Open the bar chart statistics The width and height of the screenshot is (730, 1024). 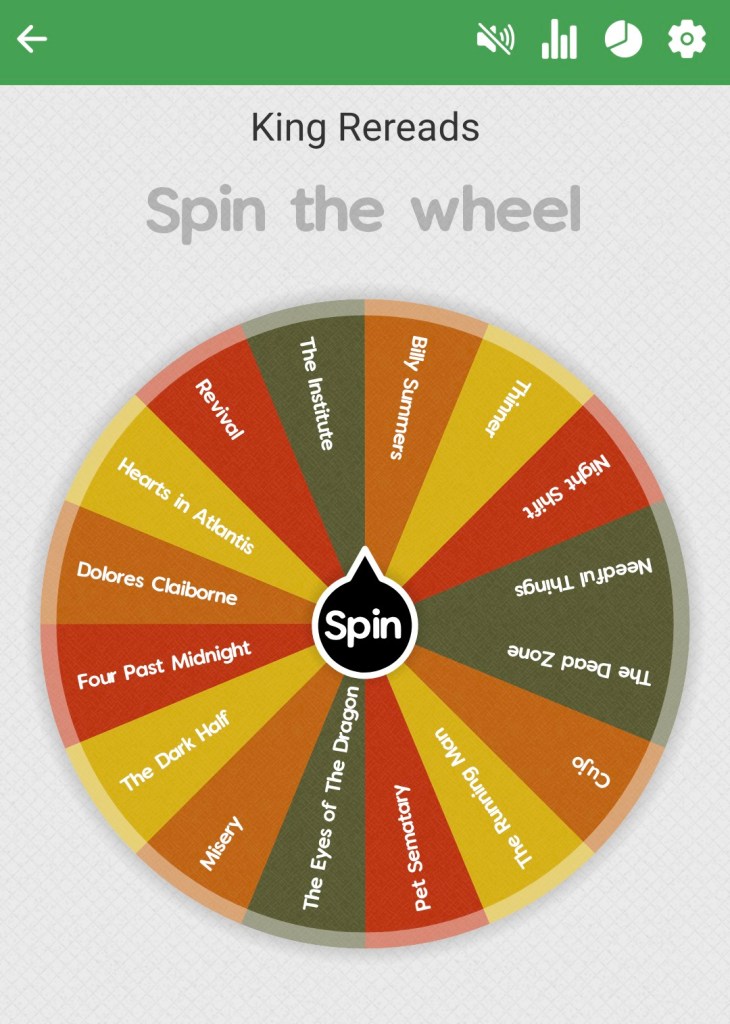559,40
